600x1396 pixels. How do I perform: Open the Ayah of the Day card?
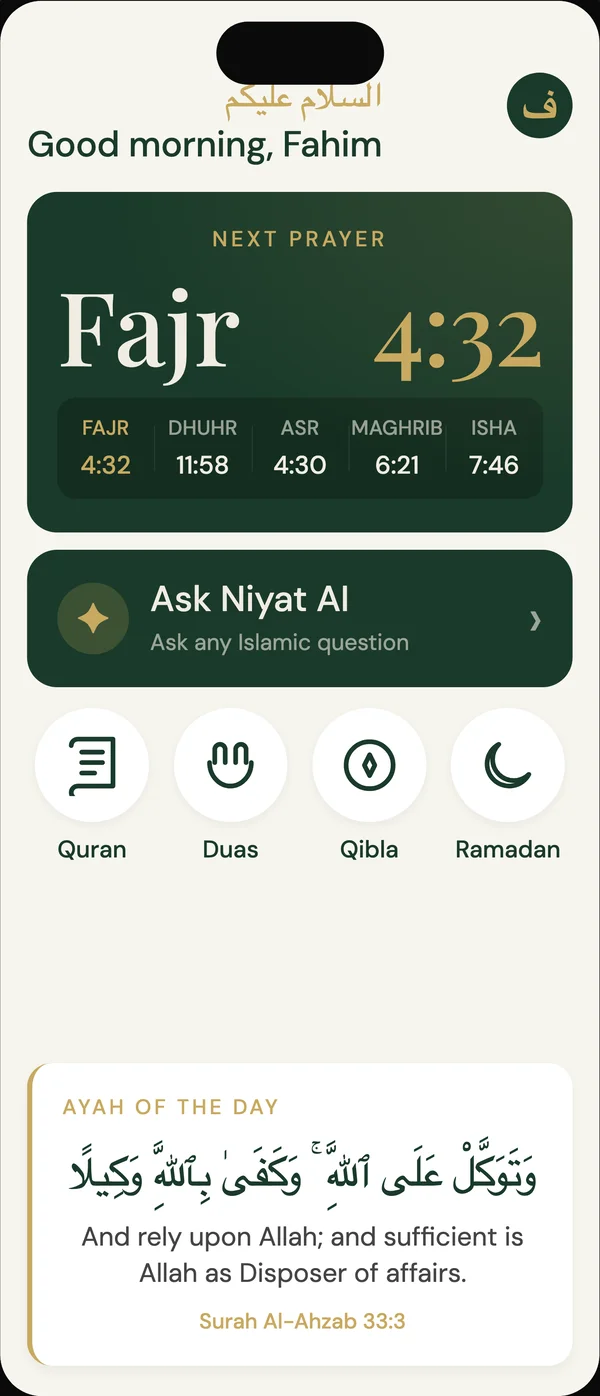pyautogui.click(x=300, y=1214)
